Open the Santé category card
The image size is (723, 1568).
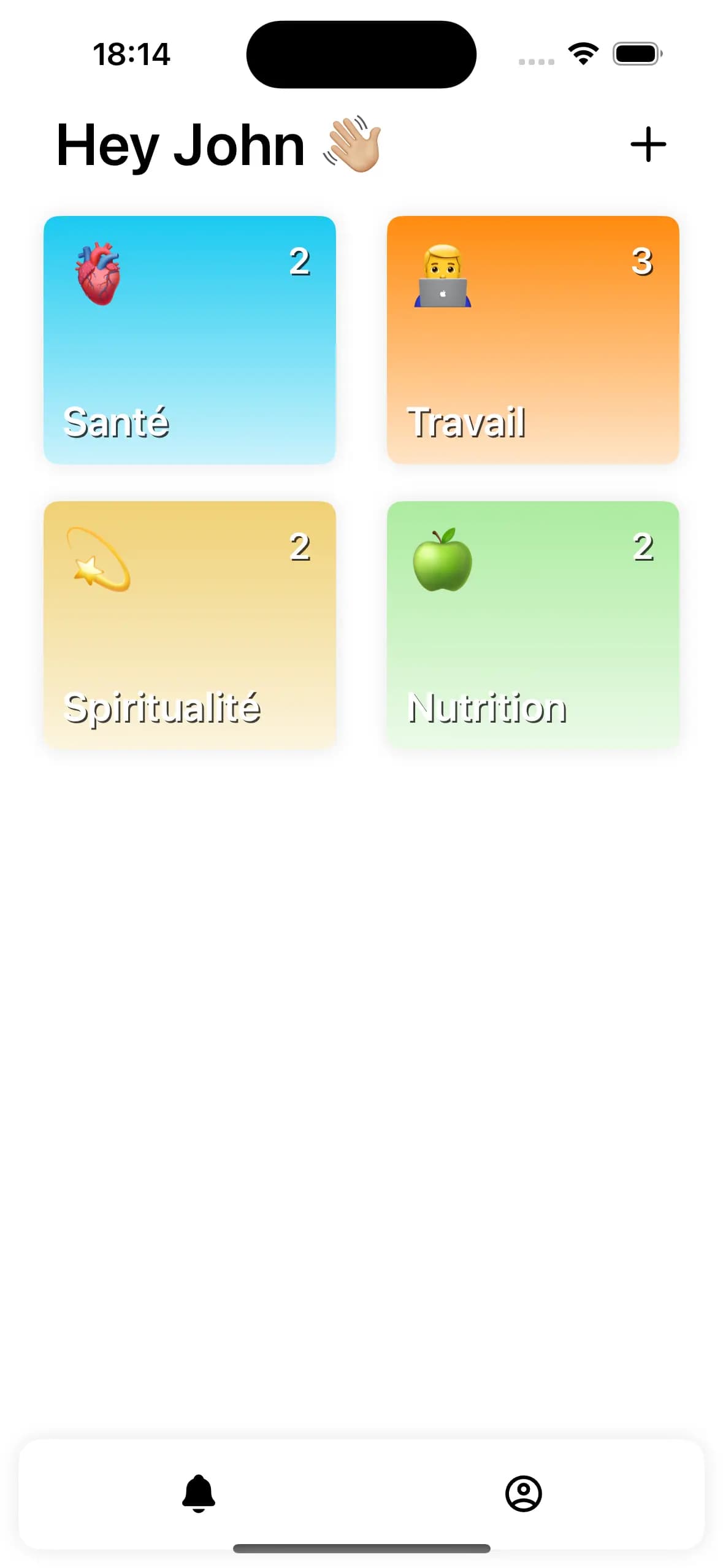pos(188,339)
